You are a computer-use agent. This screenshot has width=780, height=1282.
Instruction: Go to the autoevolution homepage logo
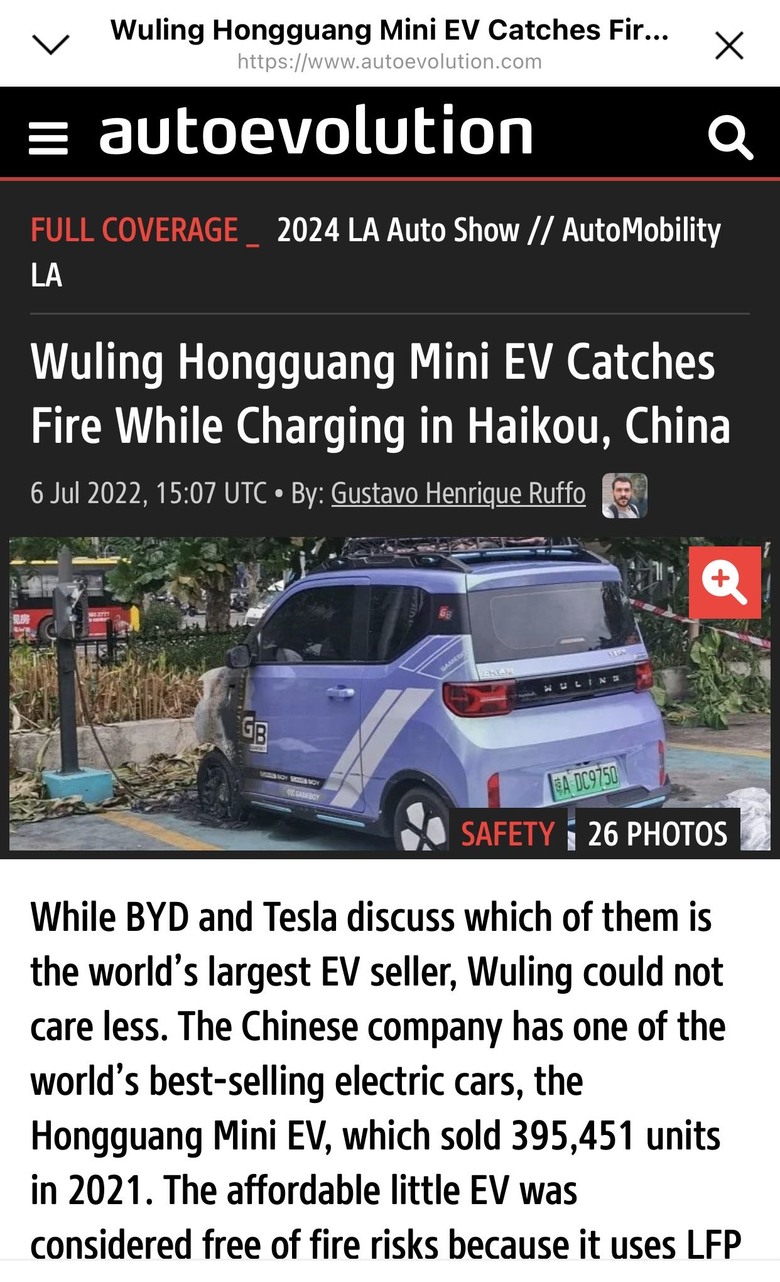point(315,133)
